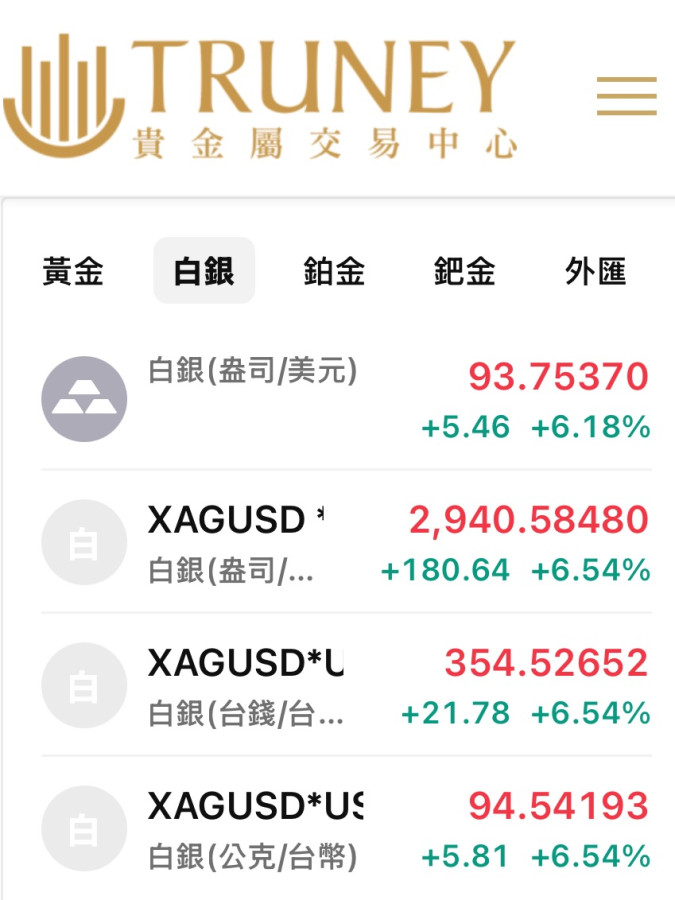Open the 白銀(公克/台幣) quote row
The width and height of the screenshot is (675, 900).
(x=346, y=829)
